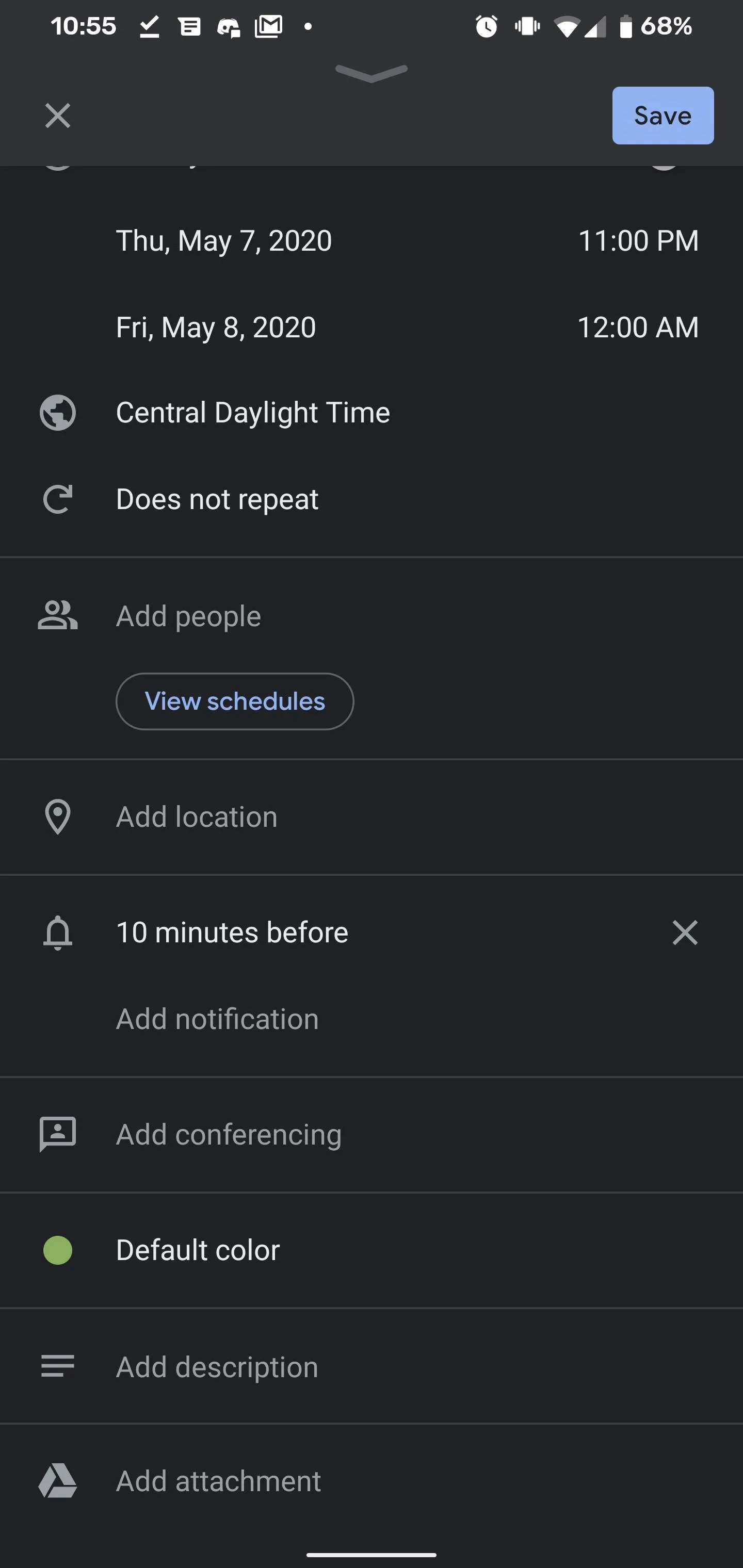Add an attachment from Drive
This screenshot has height=1568, width=743.
coord(372,1481)
